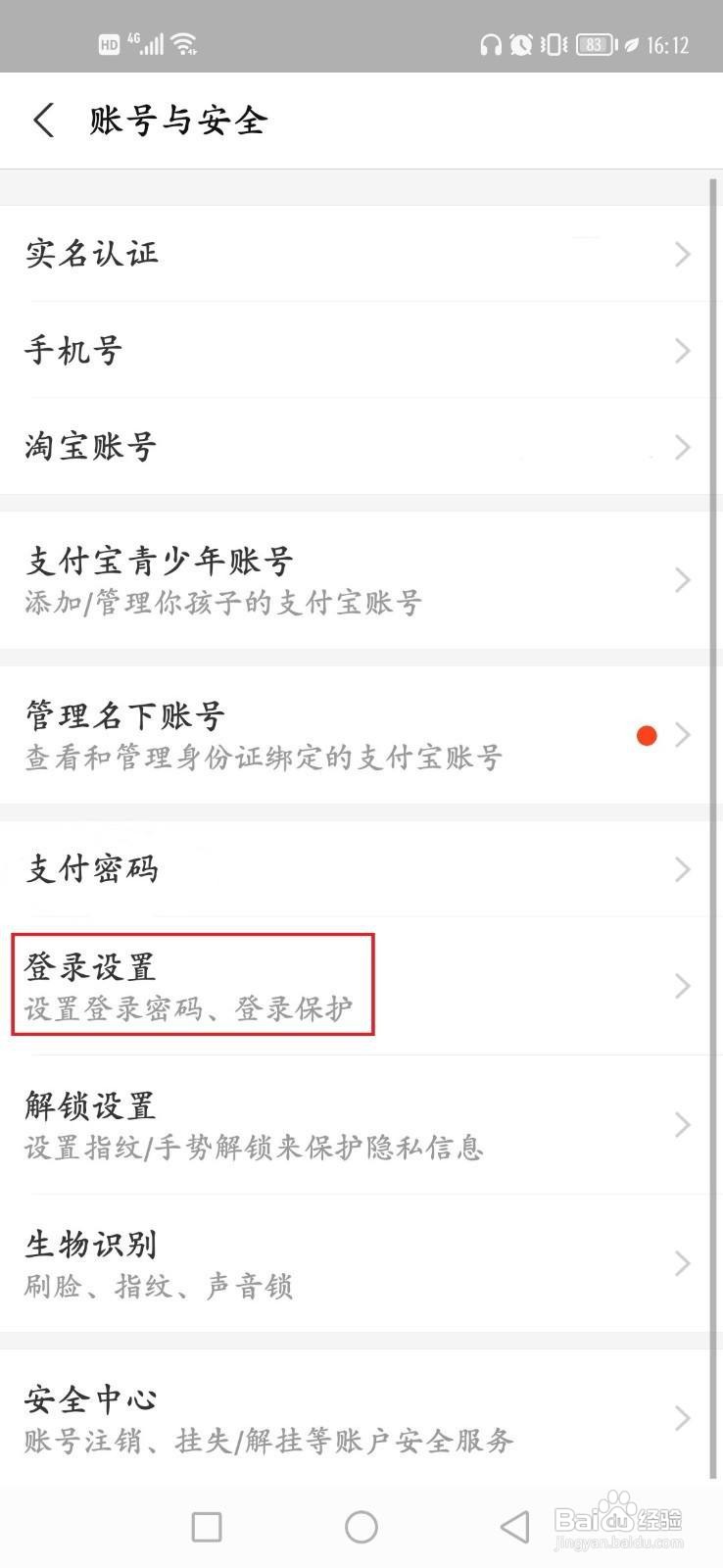Open 实名认证 via its chevron arrow

click(684, 255)
